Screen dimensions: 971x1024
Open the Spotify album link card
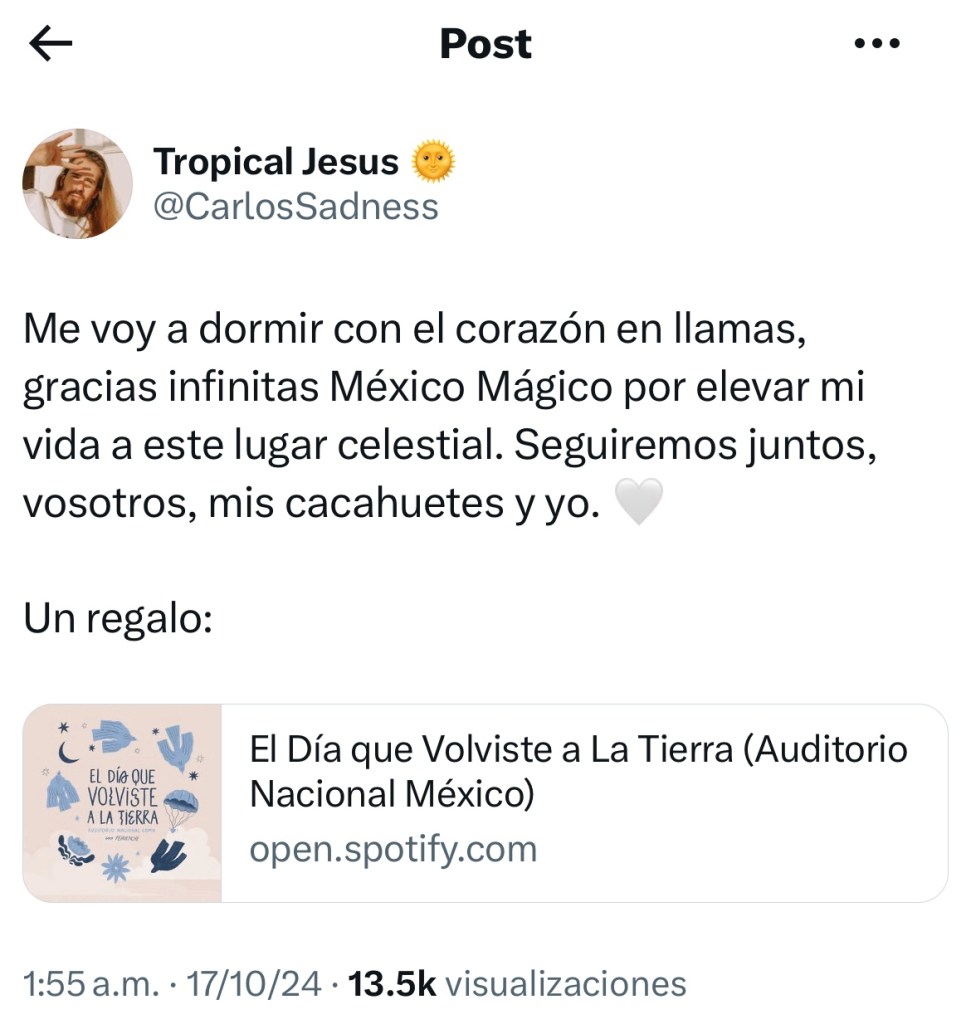click(x=485, y=803)
